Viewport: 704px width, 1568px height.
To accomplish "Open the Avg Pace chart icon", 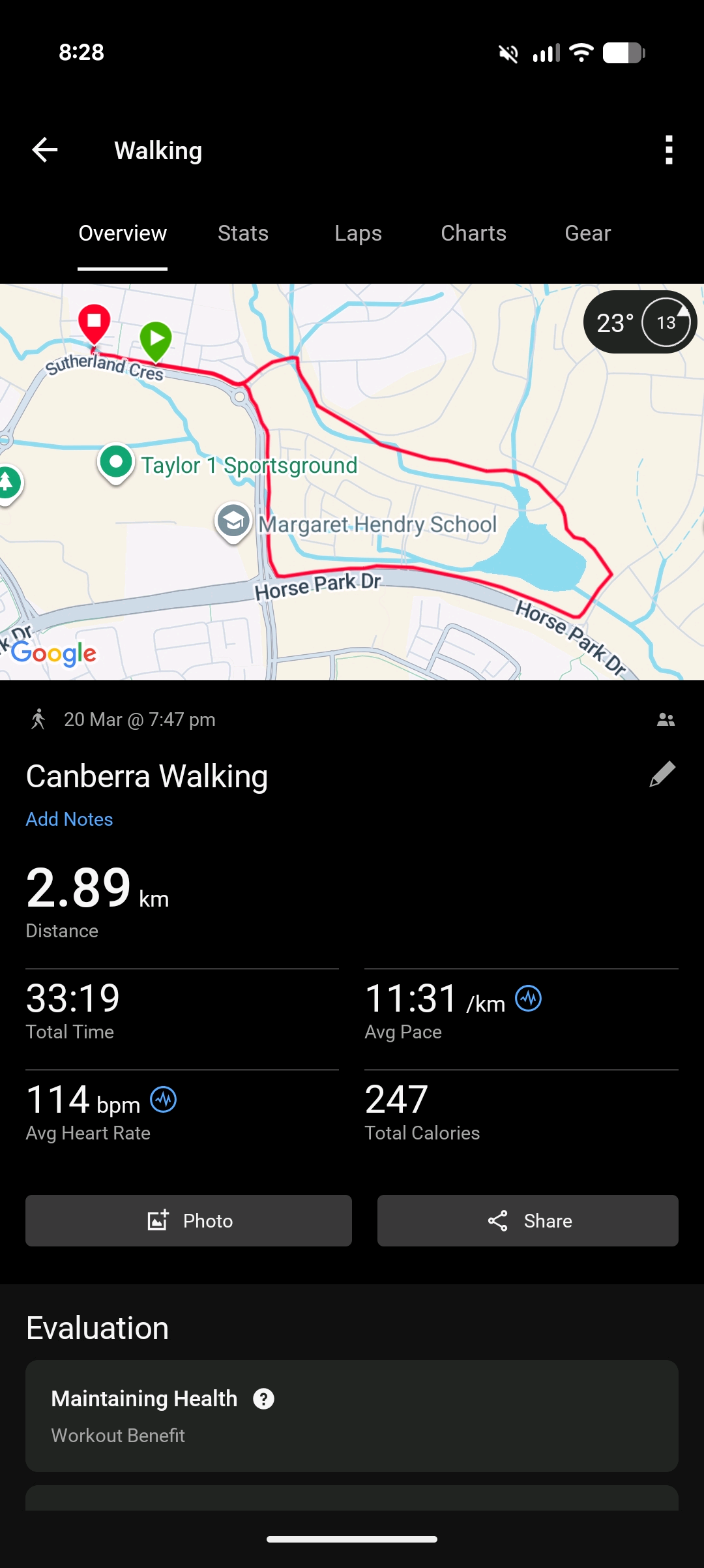I will click(528, 999).
